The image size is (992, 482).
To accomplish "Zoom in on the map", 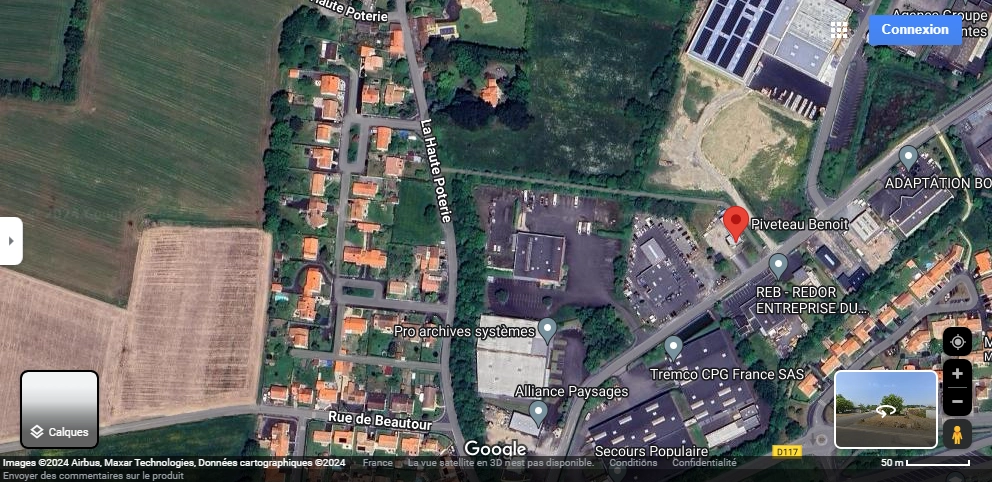I will pos(957,374).
